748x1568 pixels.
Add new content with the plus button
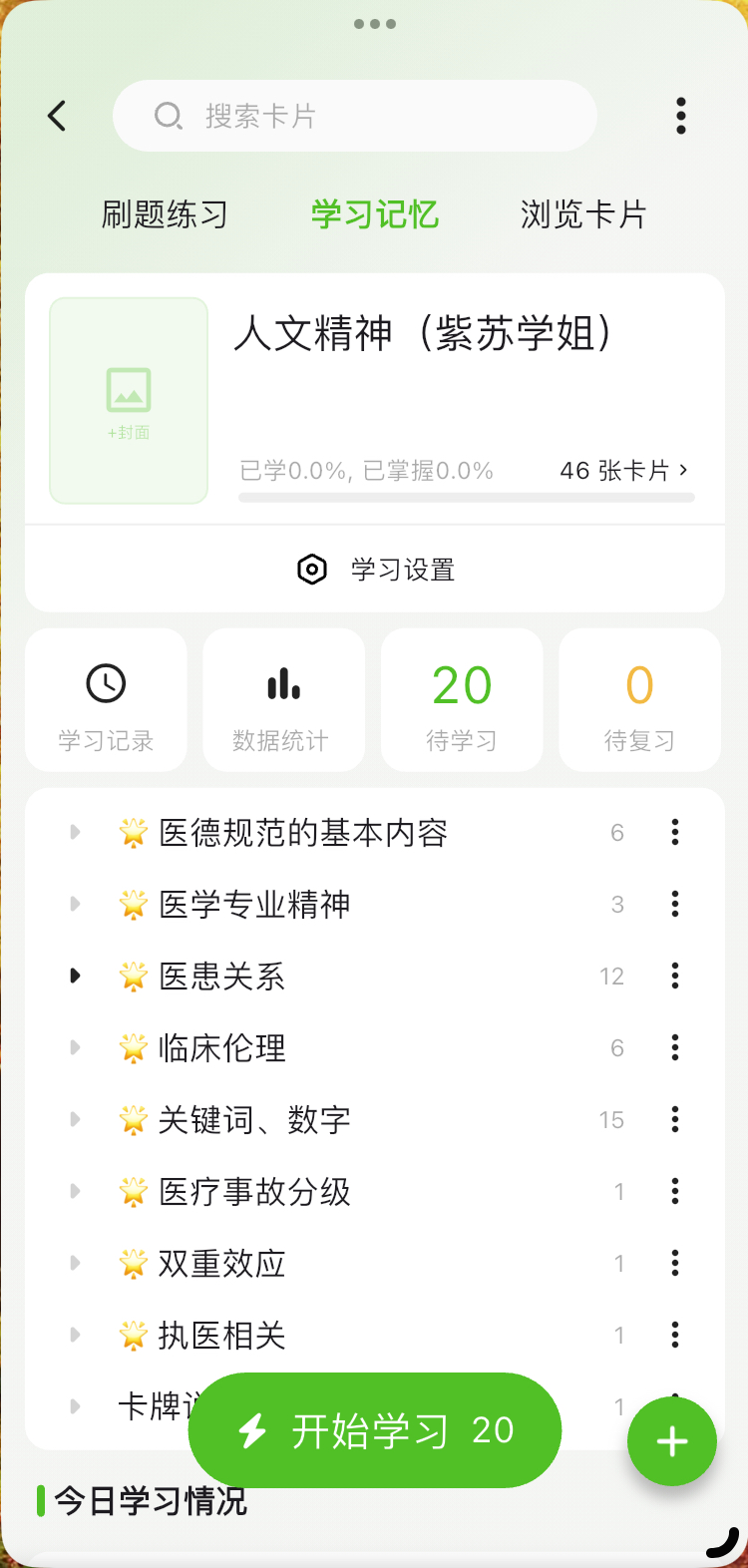click(672, 1441)
